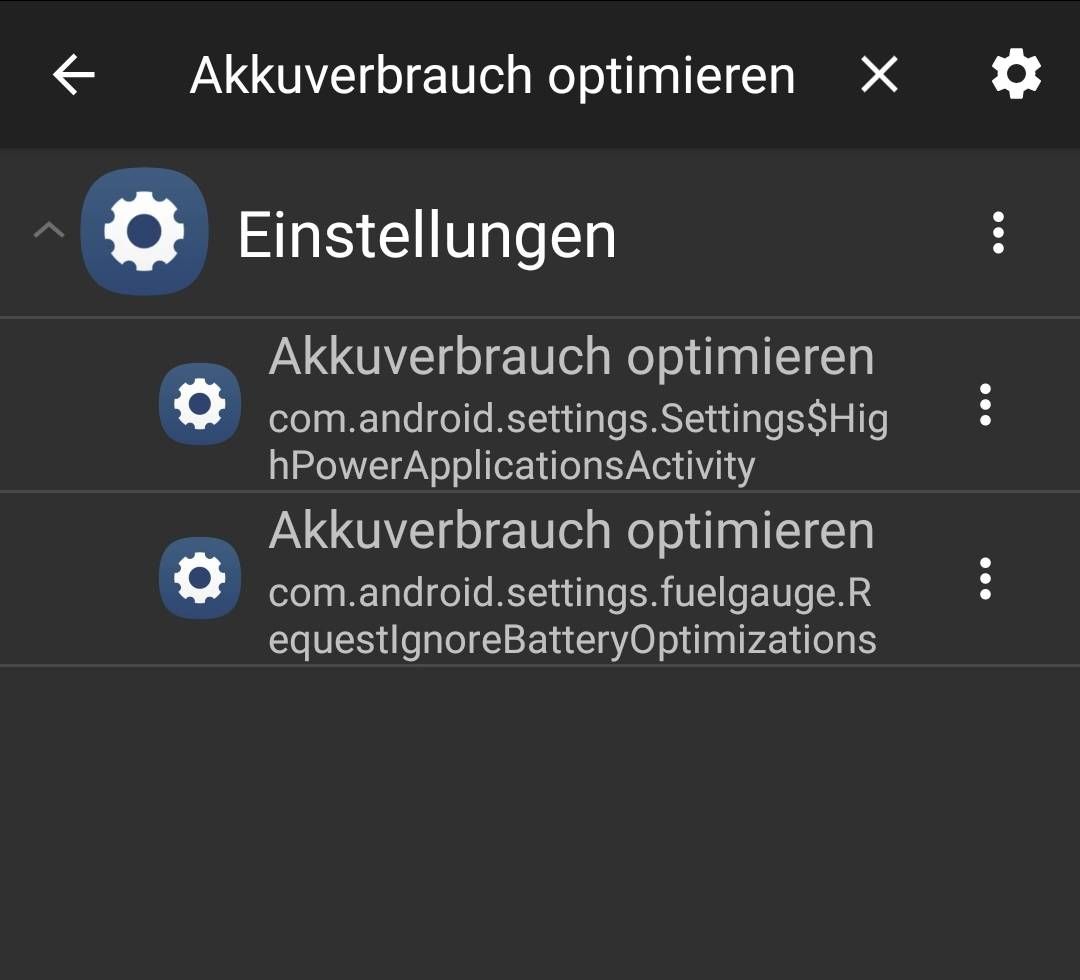Viewport: 1080px width, 980px height.
Task: Clear the search text with the X
Action: click(879, 75)
